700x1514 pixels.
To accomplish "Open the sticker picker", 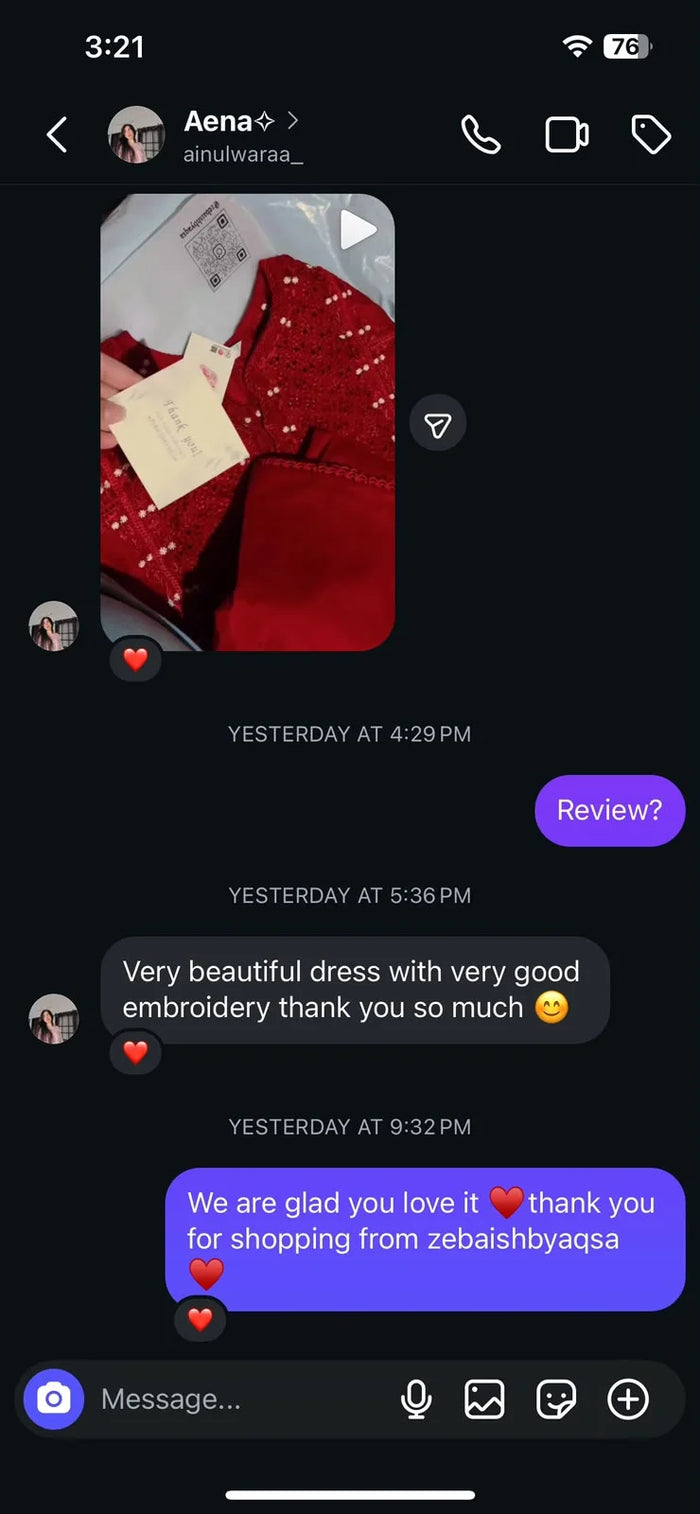I will coord(556,1399).
